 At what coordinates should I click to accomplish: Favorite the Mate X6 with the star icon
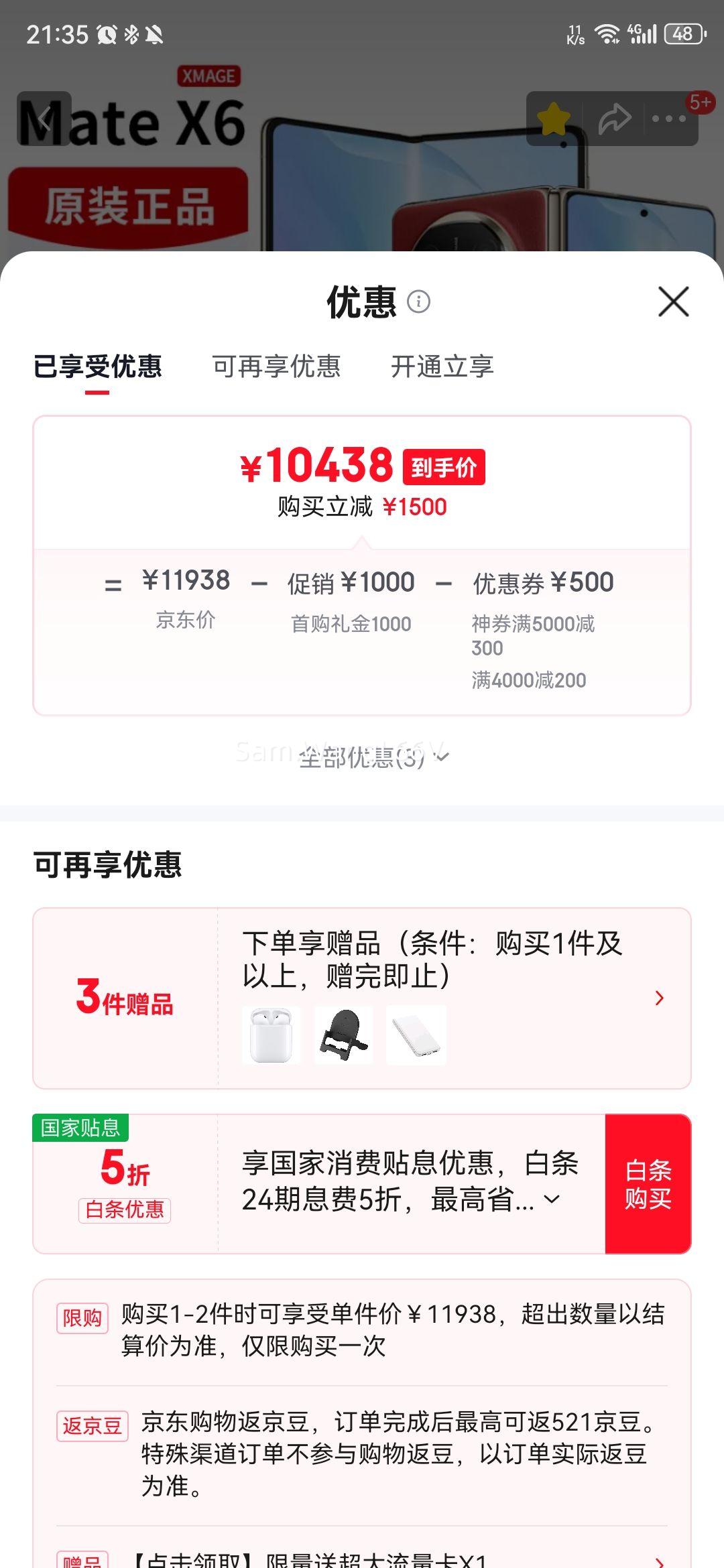[554, 119]
